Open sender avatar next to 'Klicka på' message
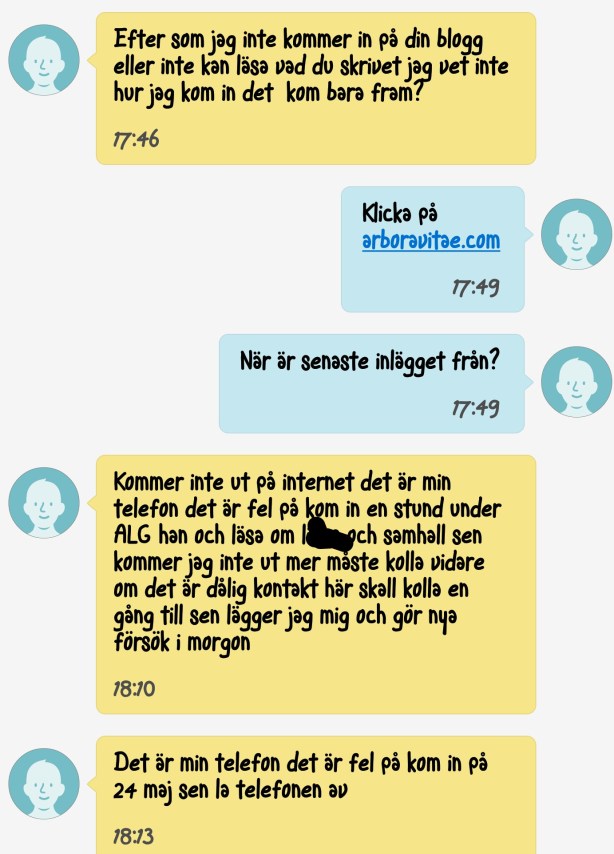The height and width of the screenshot is (854, 614). (x=575, y=233)
